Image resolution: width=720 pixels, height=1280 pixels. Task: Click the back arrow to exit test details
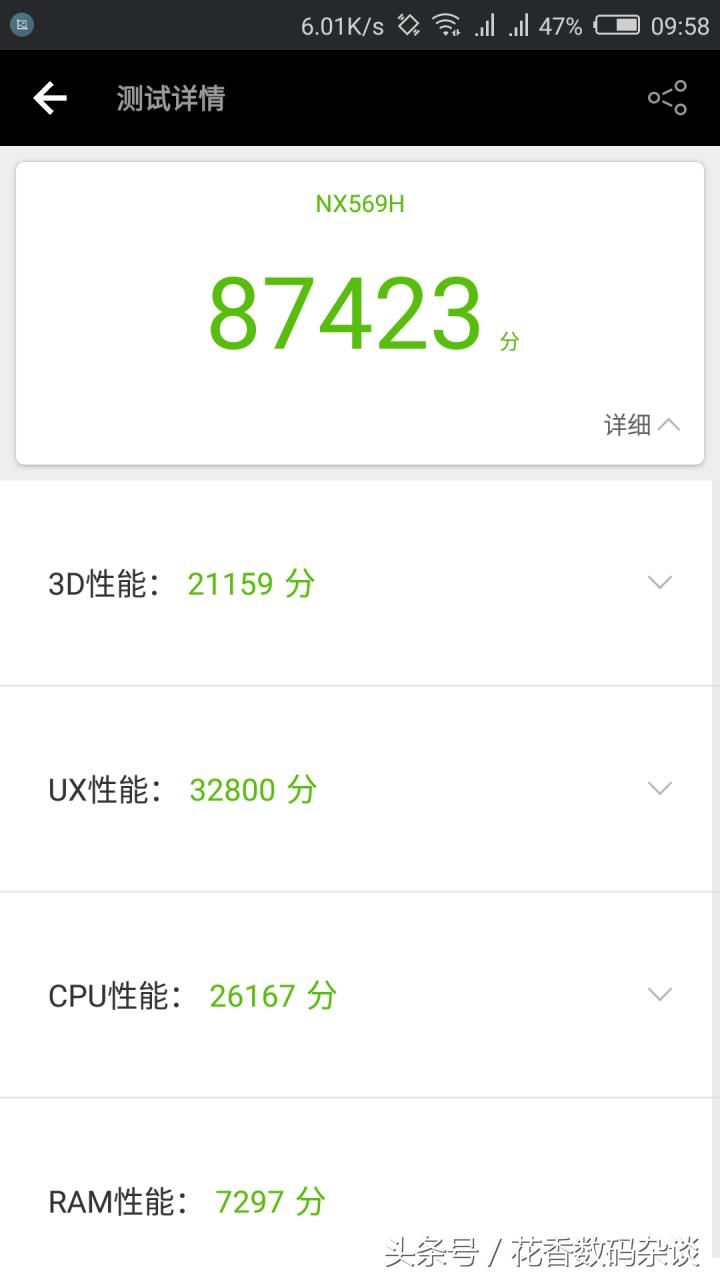coord(49,97)
